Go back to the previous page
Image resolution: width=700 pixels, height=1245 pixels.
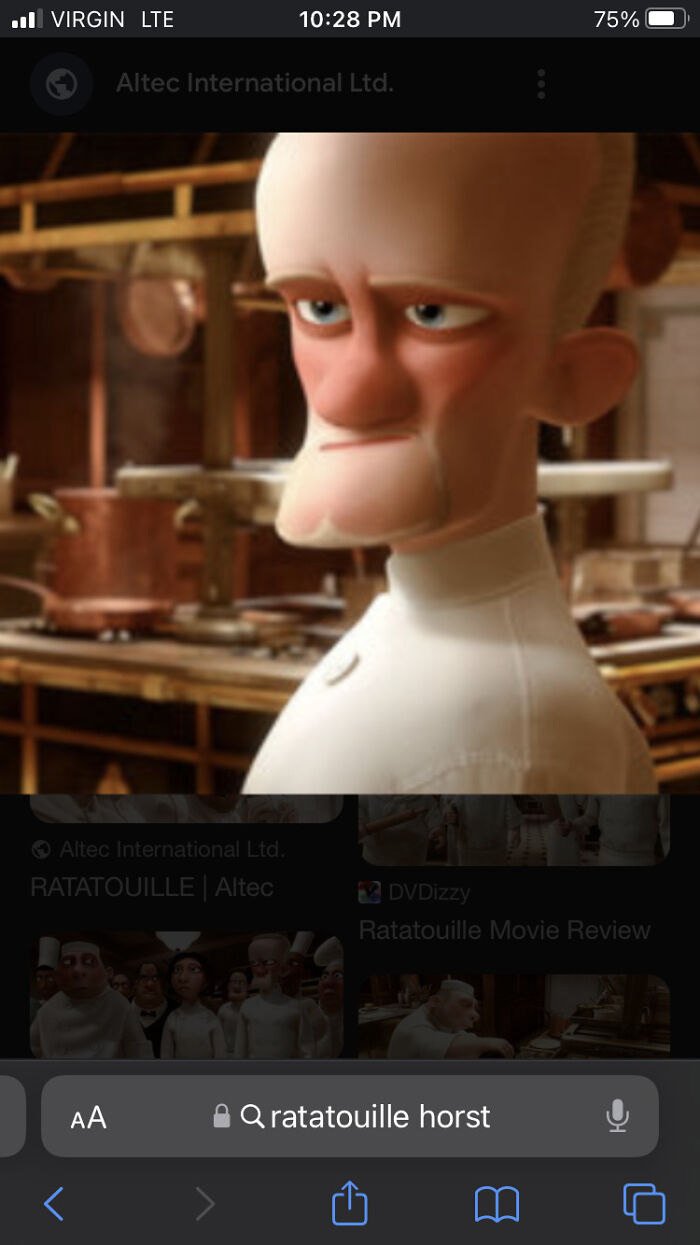(54, 1203)
